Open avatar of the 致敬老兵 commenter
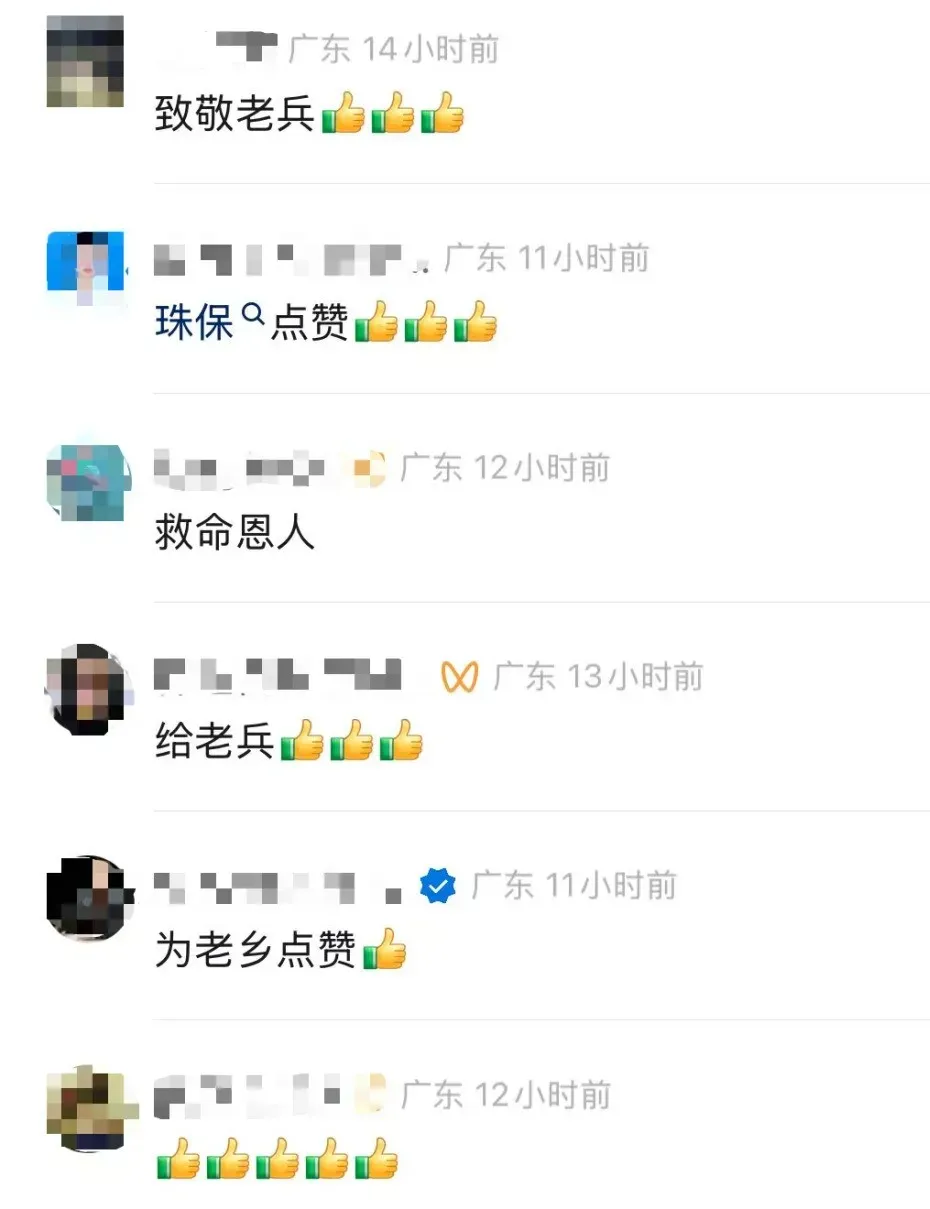The height and width of the screenshot is (1209, 930). click(85, 62)
